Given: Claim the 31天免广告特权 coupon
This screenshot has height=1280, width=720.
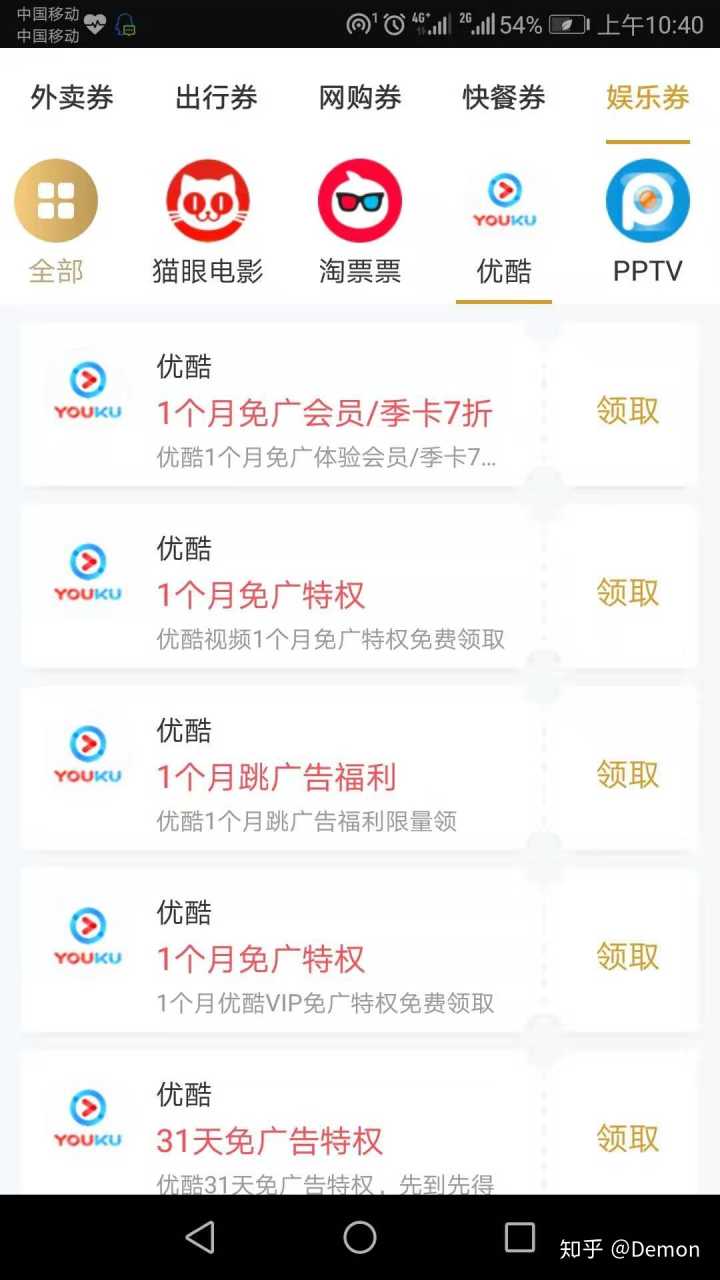Looking at the screenshot, I should (x=628, y=1138).
